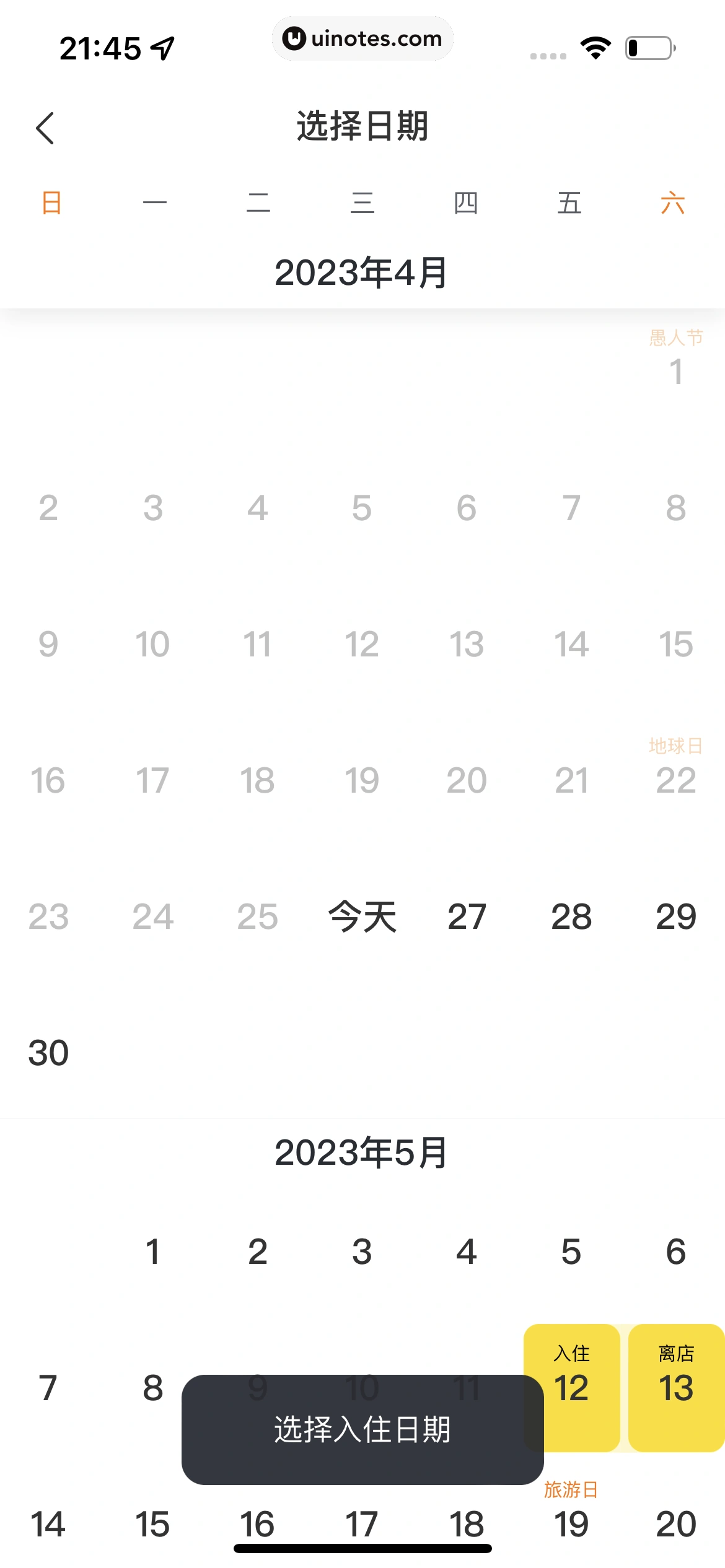725x1568 pixels.
Task: Pick May 8 in the calendar
Action: [153, 1388]
